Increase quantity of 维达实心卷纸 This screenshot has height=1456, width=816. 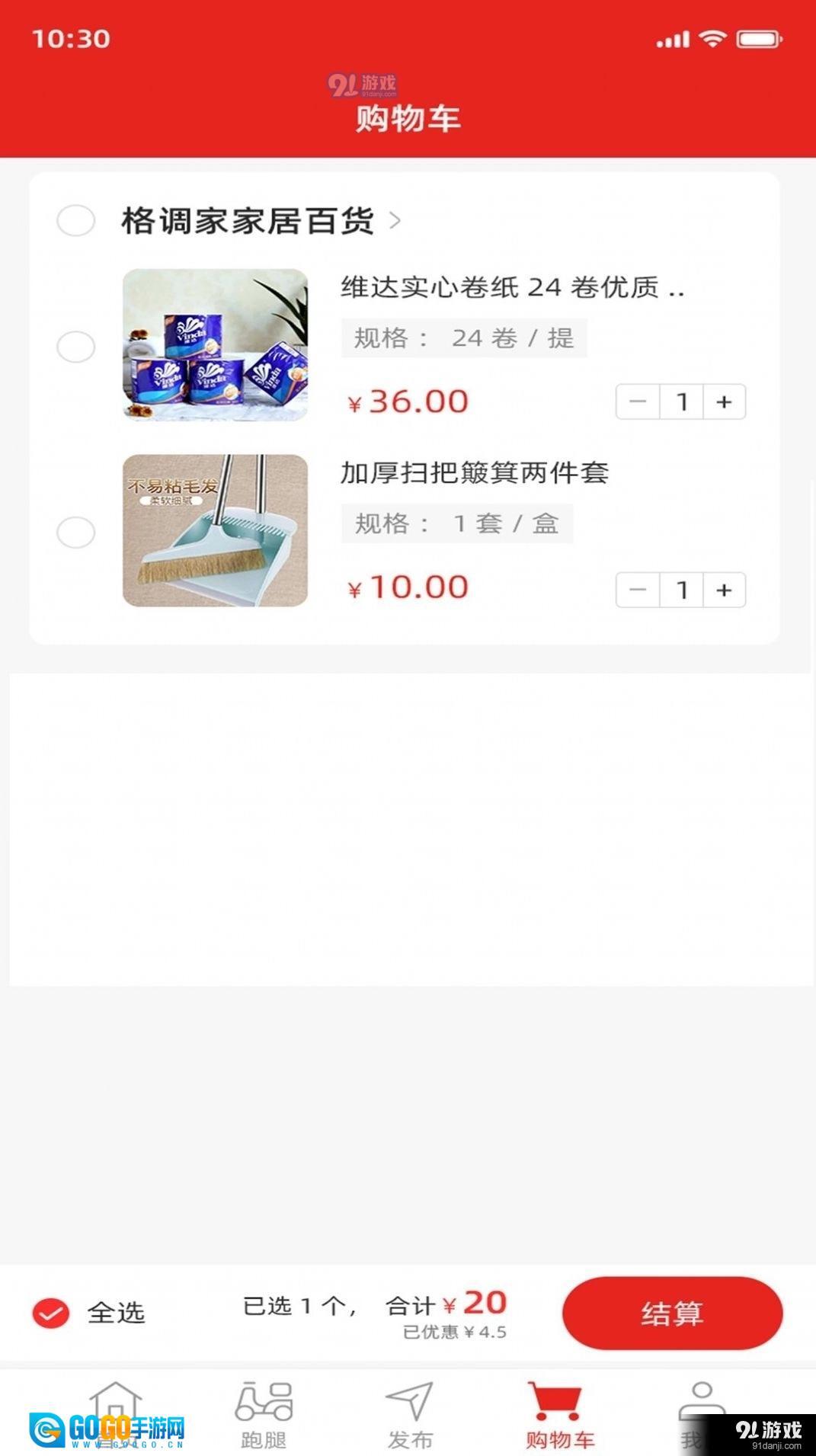tap(724, 402)
